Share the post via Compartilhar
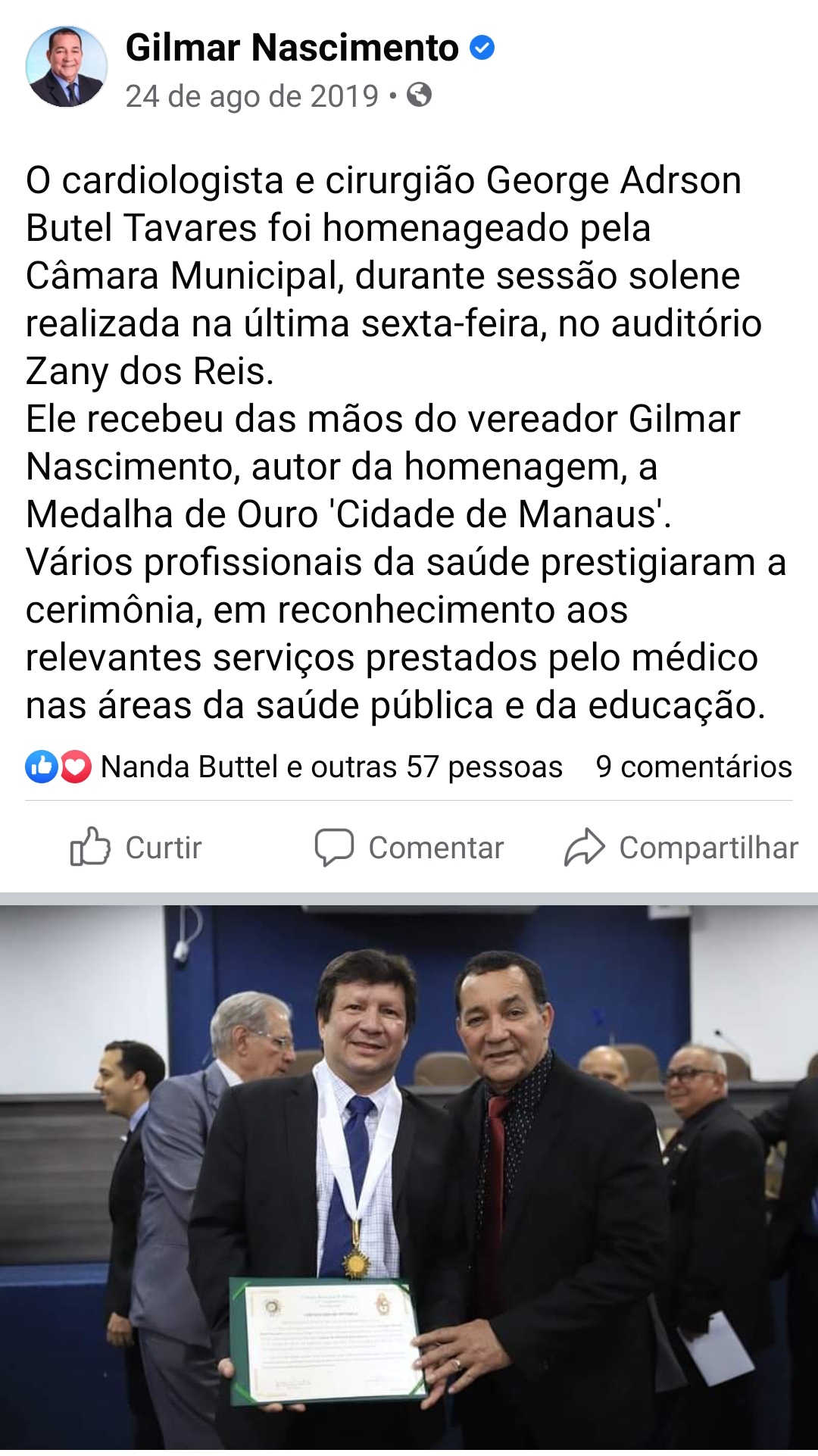This screenshot has height=1456, width=818. pyautogui.click(x=680, y=847)
